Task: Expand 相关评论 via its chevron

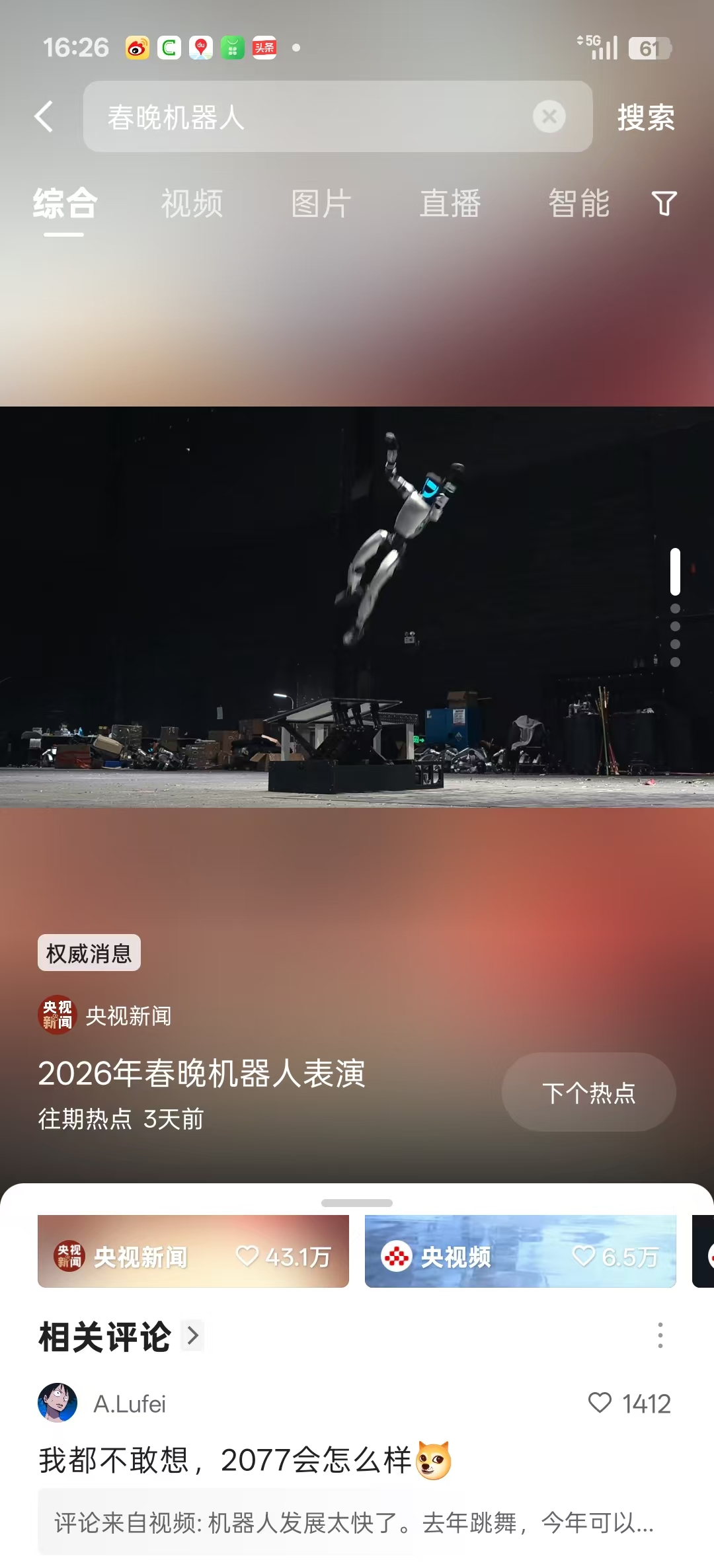Action: click(x=193, y=1336)
